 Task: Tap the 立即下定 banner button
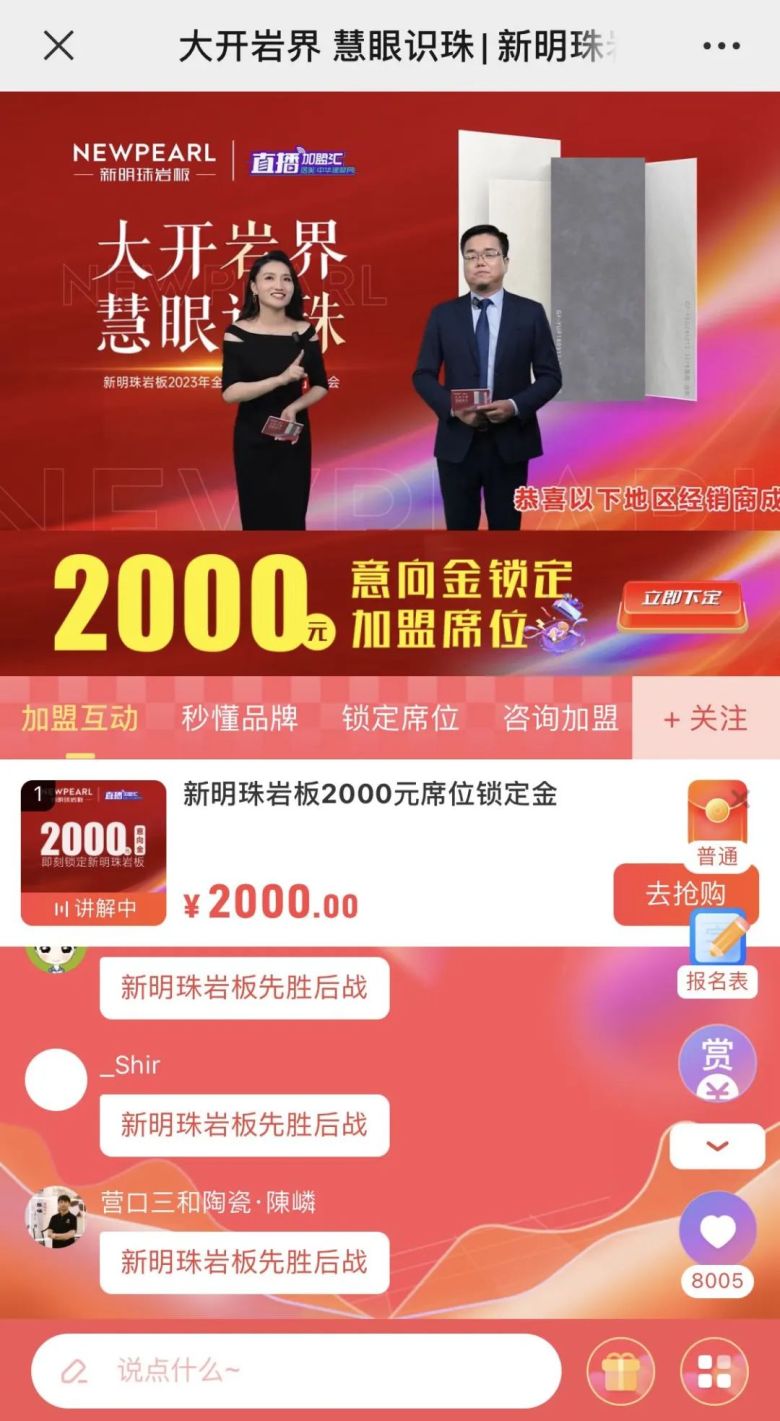(x=681, y=602)
